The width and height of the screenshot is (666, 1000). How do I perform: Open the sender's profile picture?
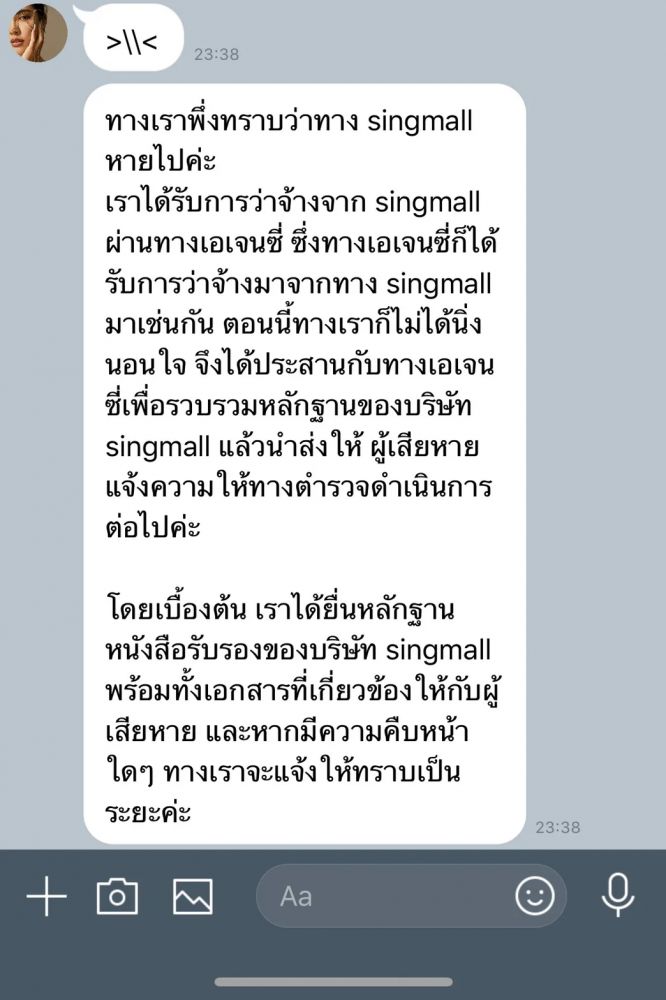point(38,32)
